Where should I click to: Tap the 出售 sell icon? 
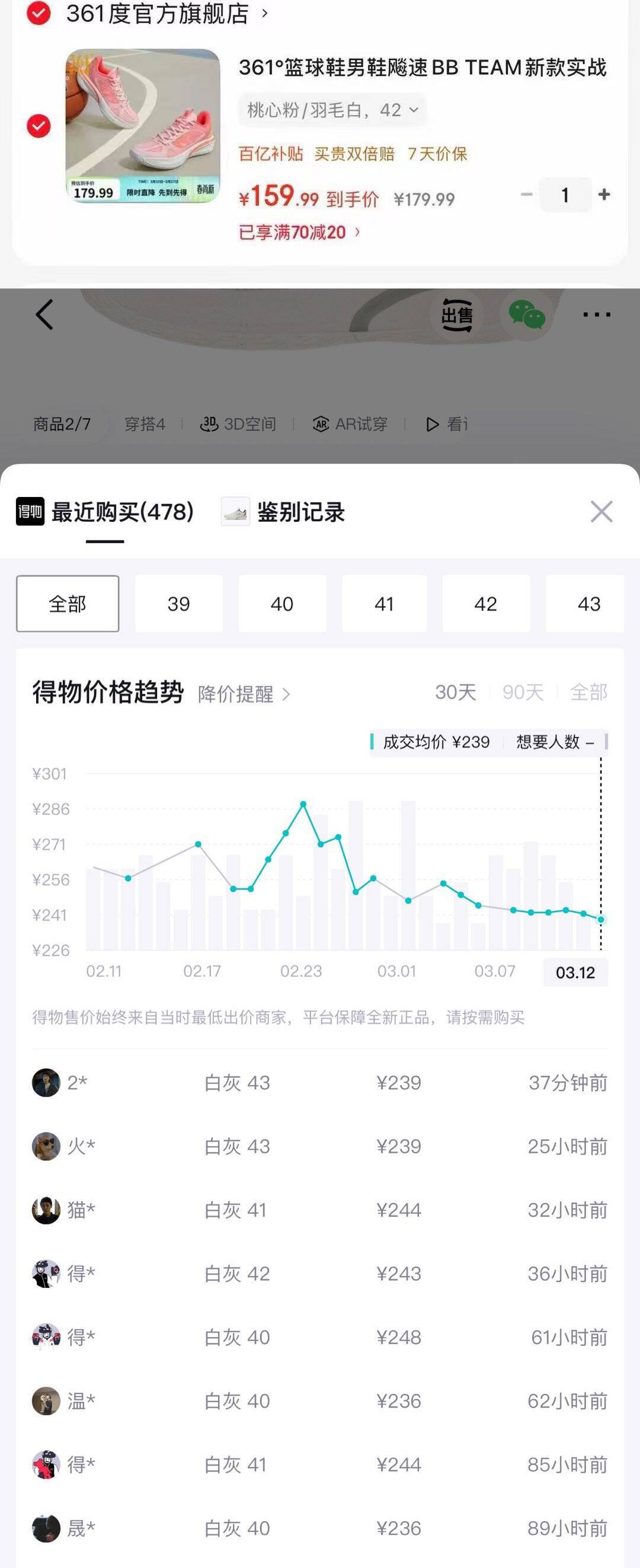click(x=457, y=315)
